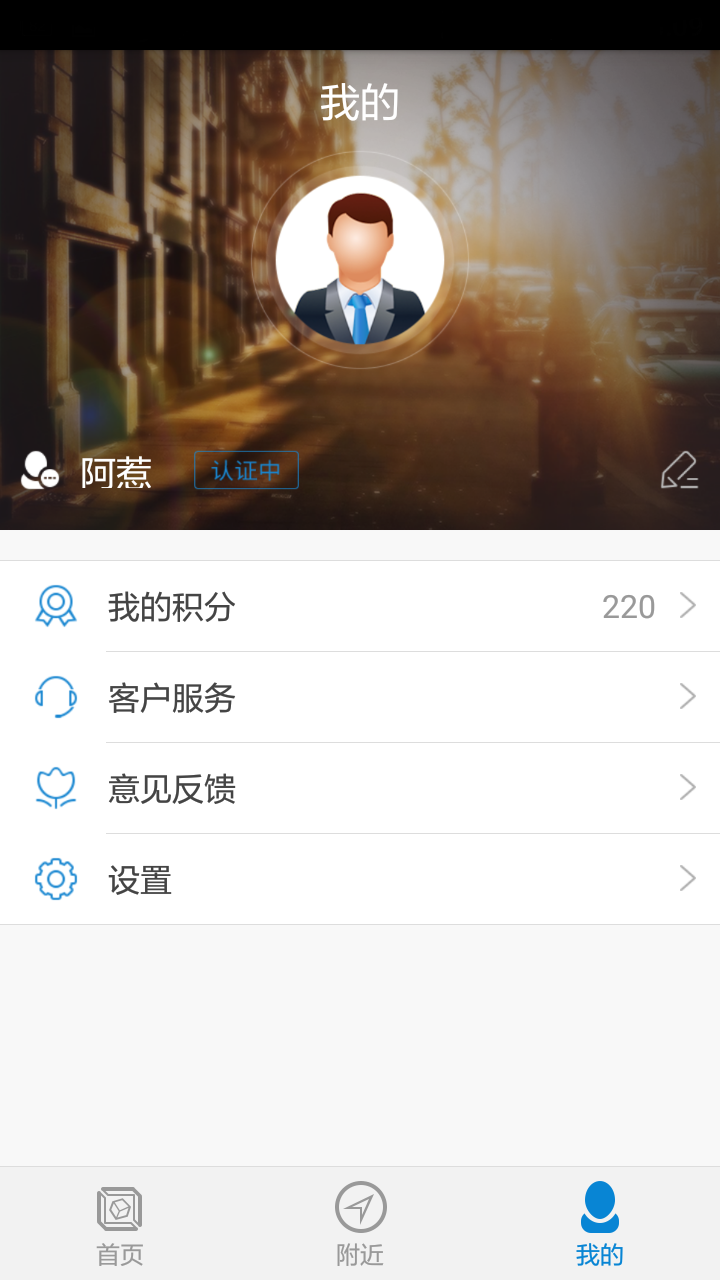Screen dimensions: 720x1280
Task: Click the 认证中 verification badge
Action: tap(246, 470)
